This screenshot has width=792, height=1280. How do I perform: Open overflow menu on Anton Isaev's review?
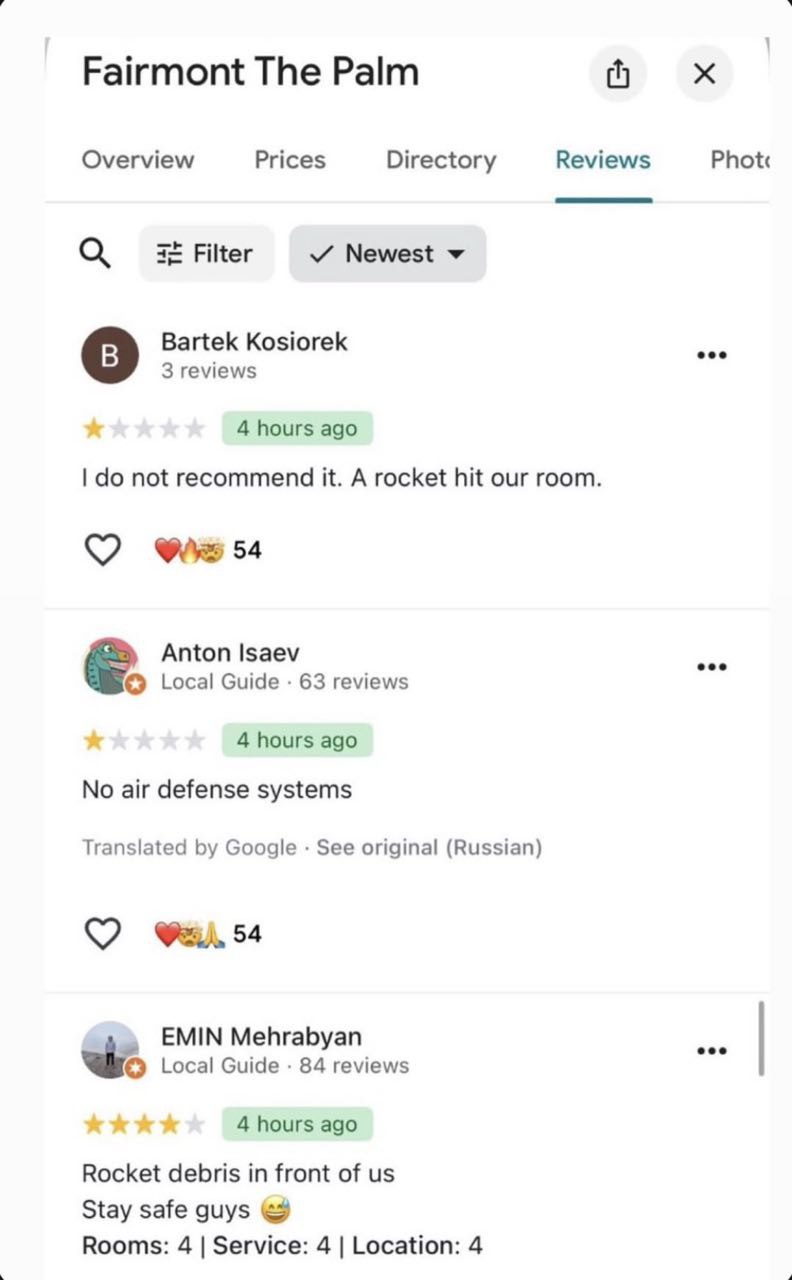pyautogui.click(x=711, y=667)
